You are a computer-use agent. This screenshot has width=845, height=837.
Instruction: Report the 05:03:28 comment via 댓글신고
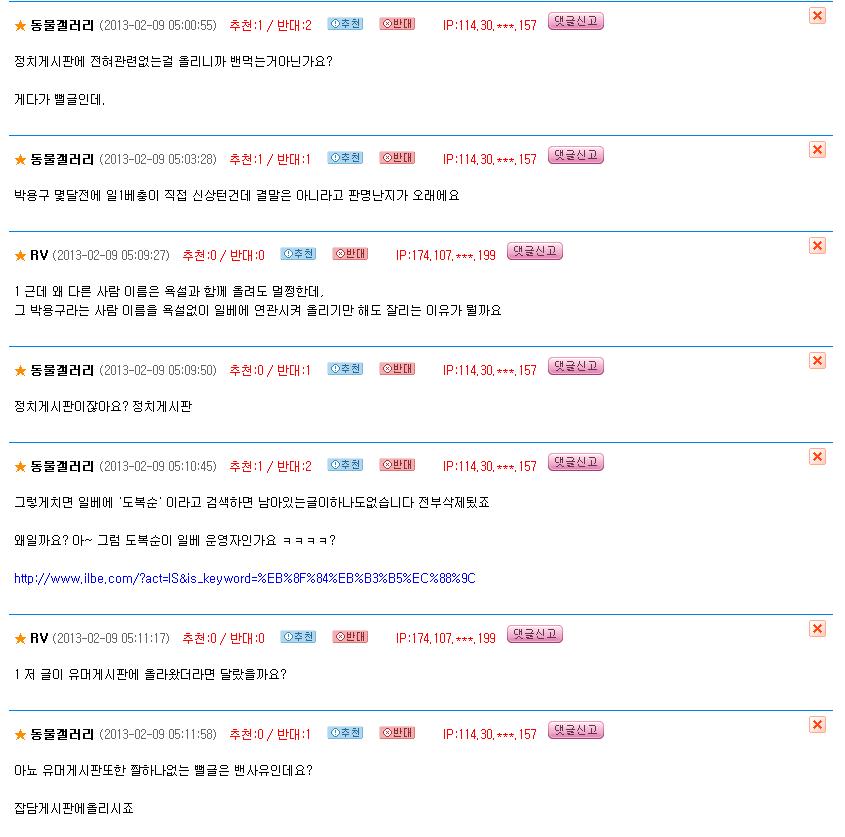tap(576, 156)
